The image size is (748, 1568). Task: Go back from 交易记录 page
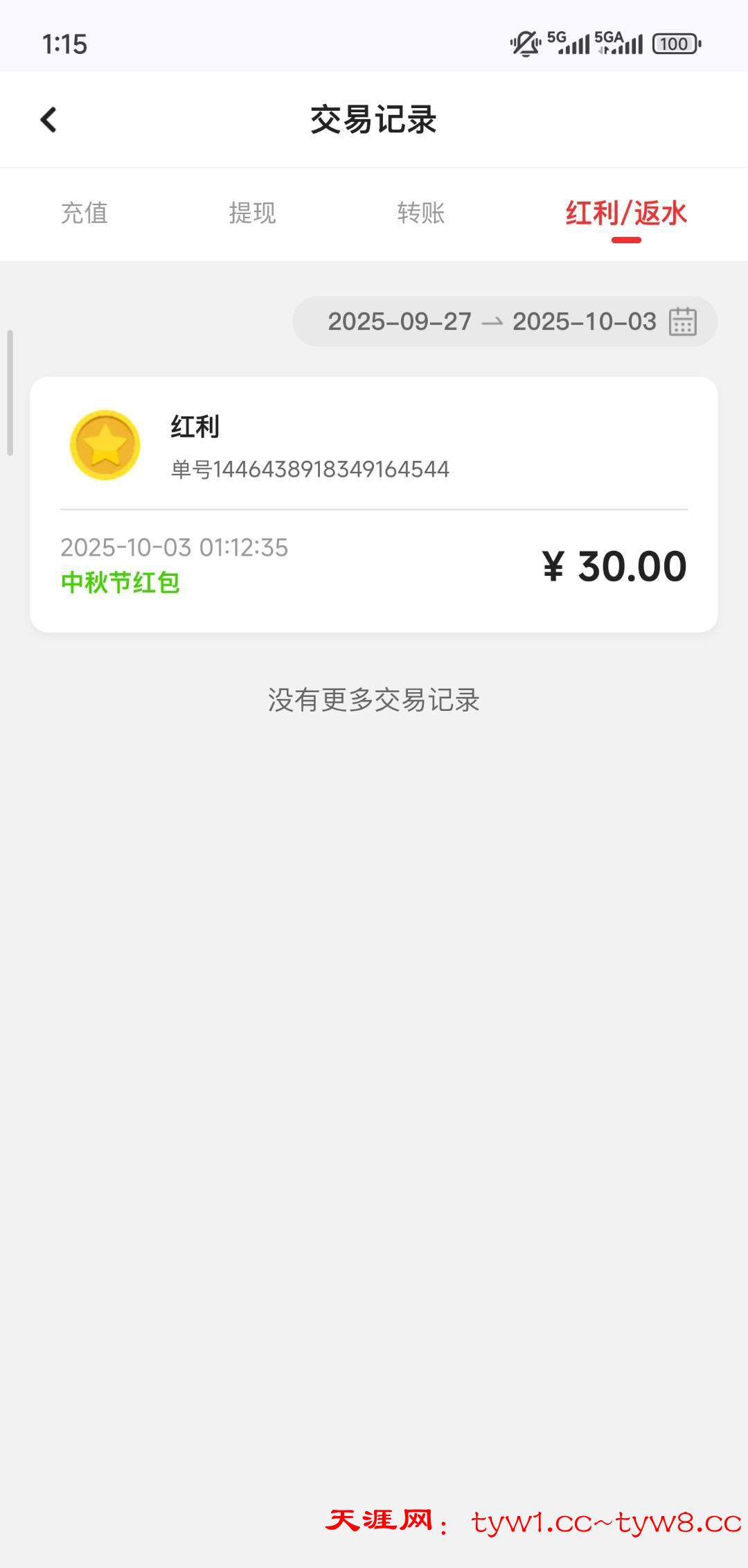tap(48, 120)
